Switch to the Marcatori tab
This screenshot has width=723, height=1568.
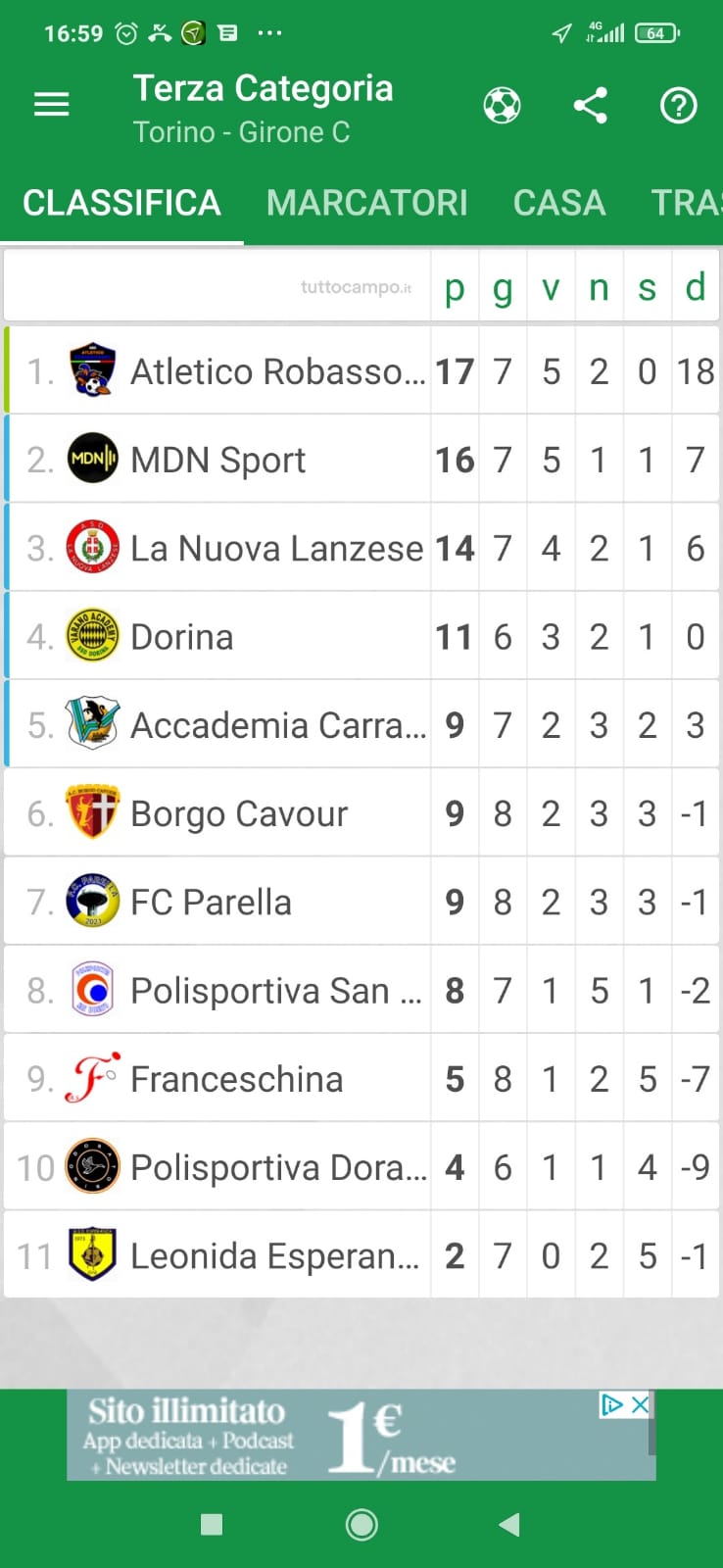click(366, 203)
